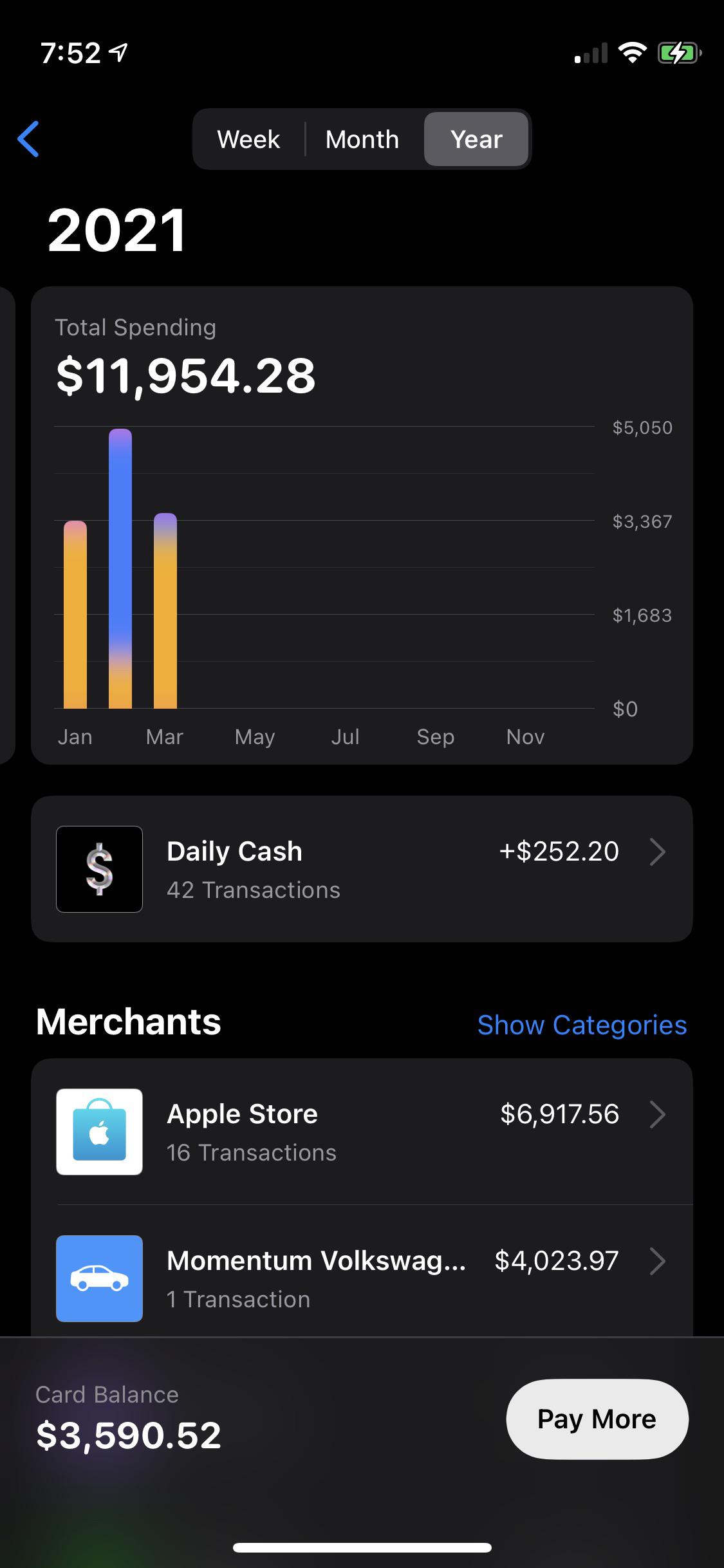The height and width of the screenshot is (1568, 724).
Task: Expand the Daily Cash transactions list
Action: pos(658,852)
